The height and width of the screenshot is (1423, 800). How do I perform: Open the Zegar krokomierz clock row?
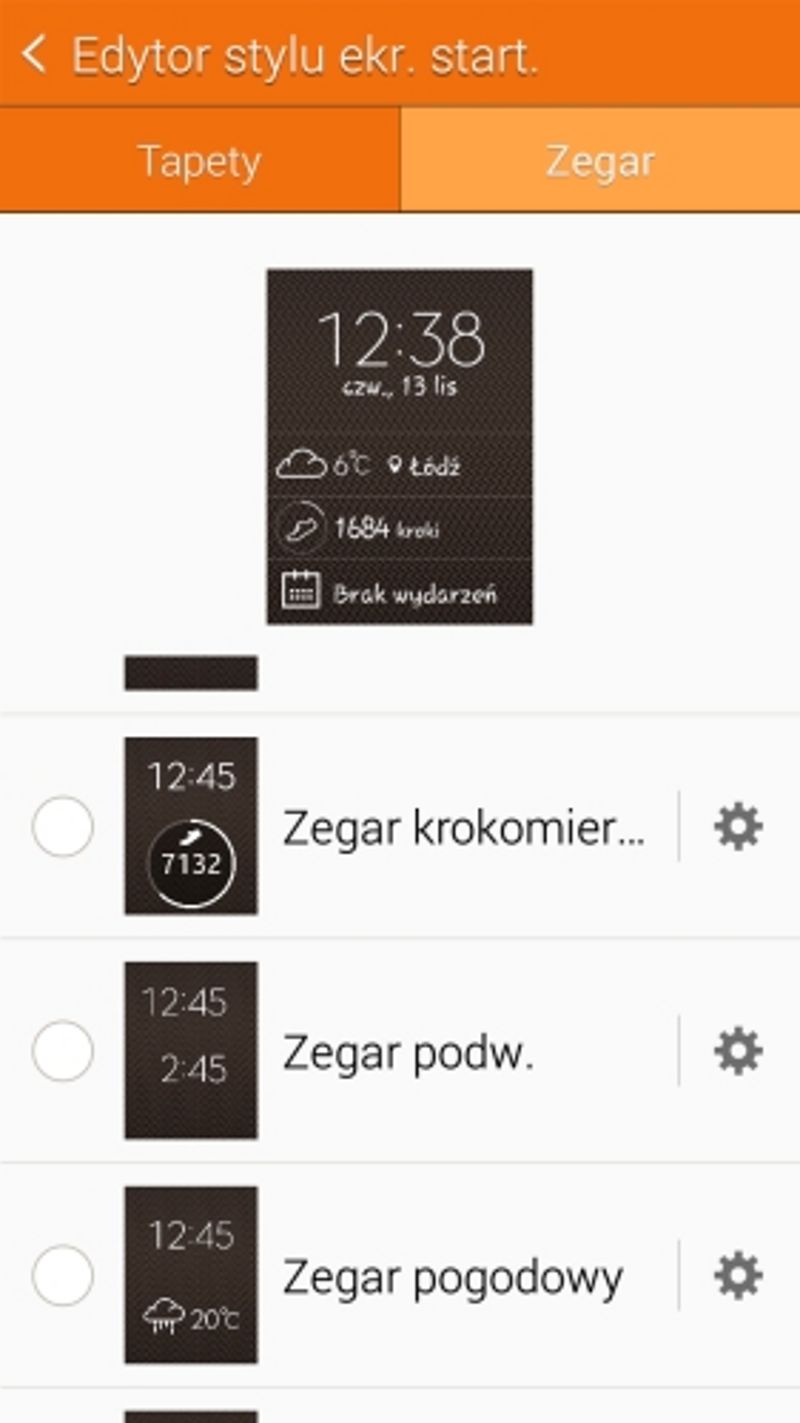tap(462, 828)
